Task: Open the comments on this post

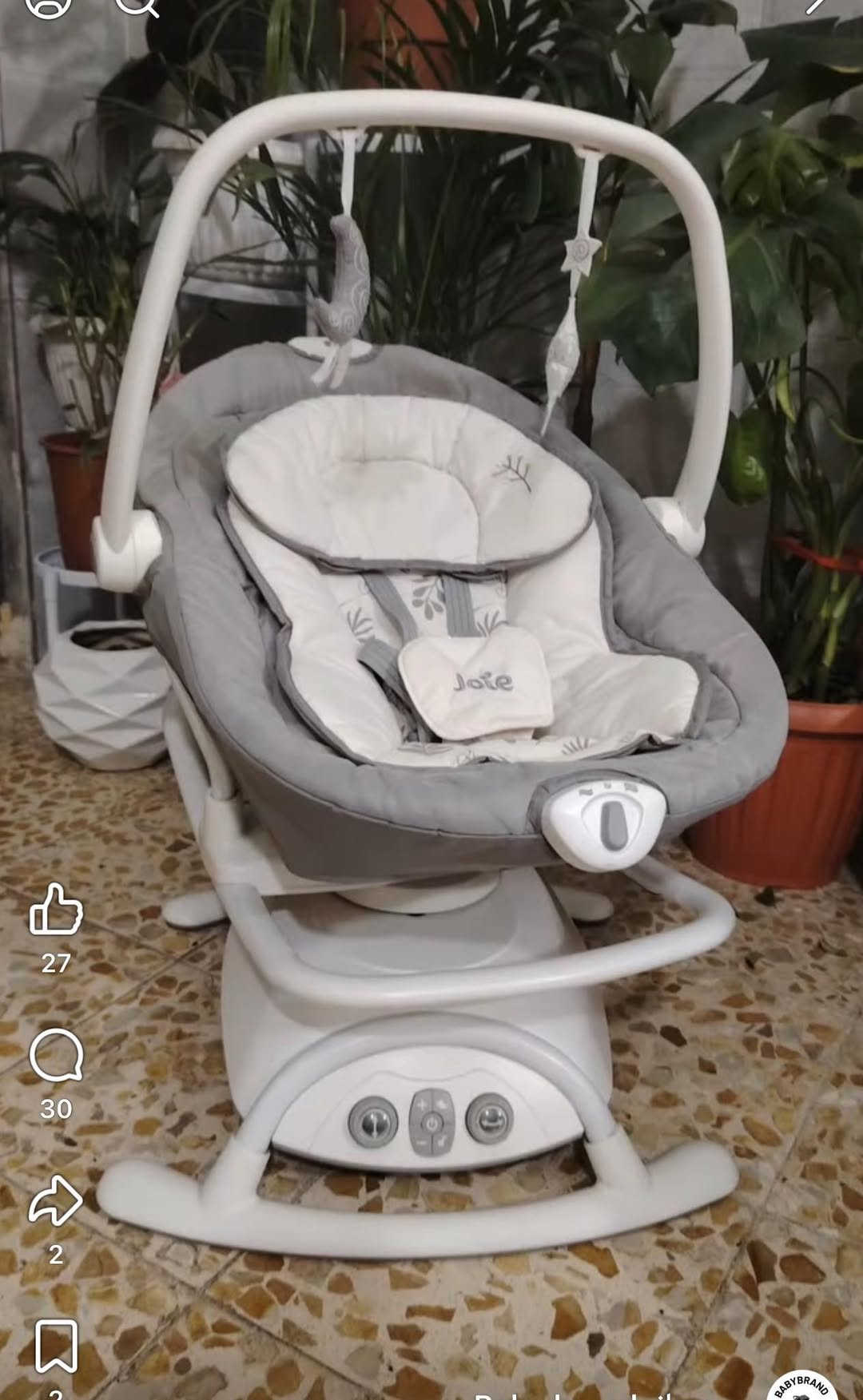Action: click(x=56, y=1054)
